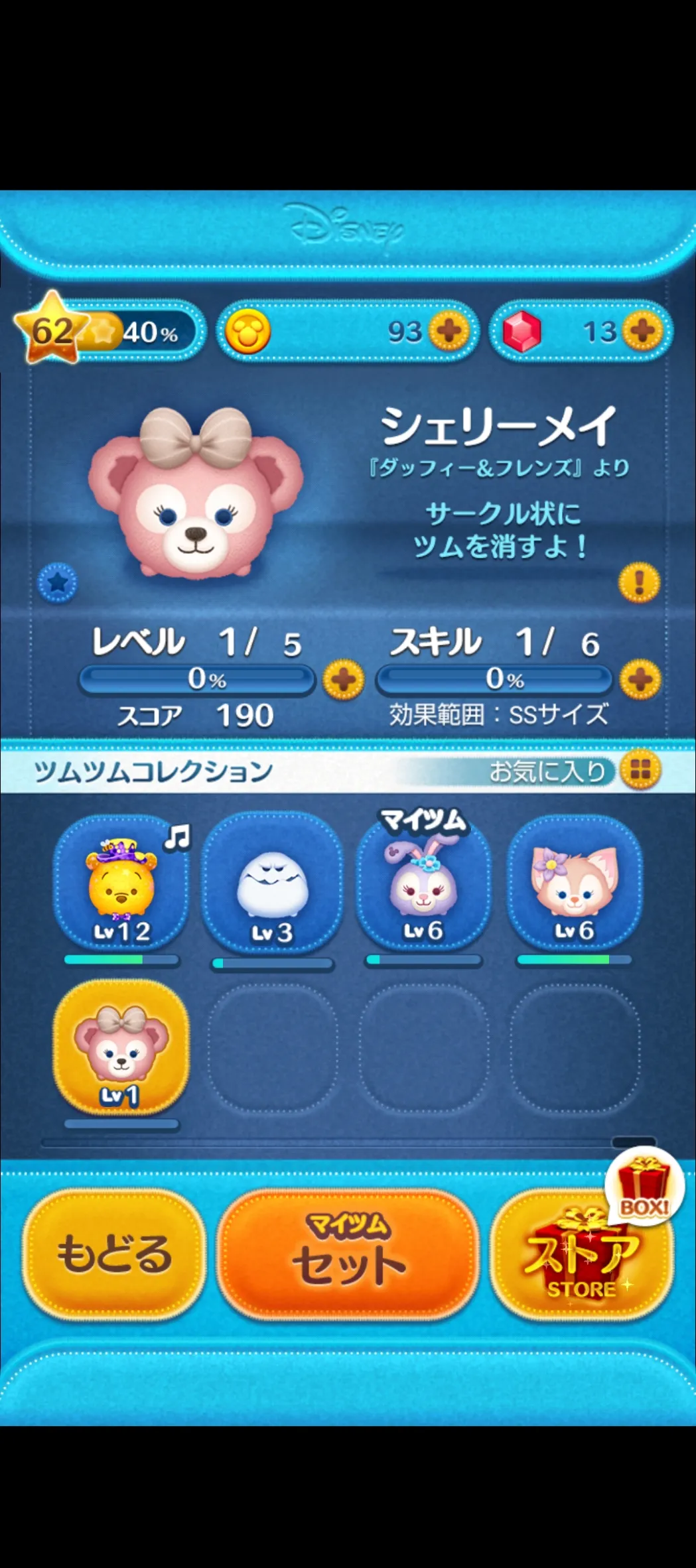Tap the plus button to add coins
The width and height of the screenshot is (696, 1568).
pos(449,330)
